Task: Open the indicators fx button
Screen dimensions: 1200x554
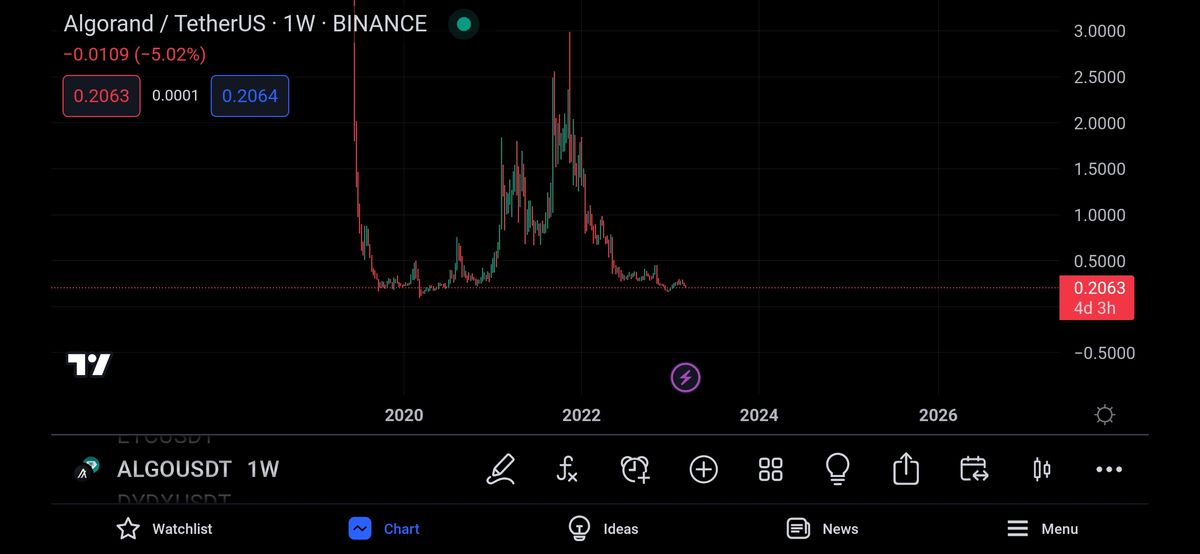Action: tap(567, 468)
